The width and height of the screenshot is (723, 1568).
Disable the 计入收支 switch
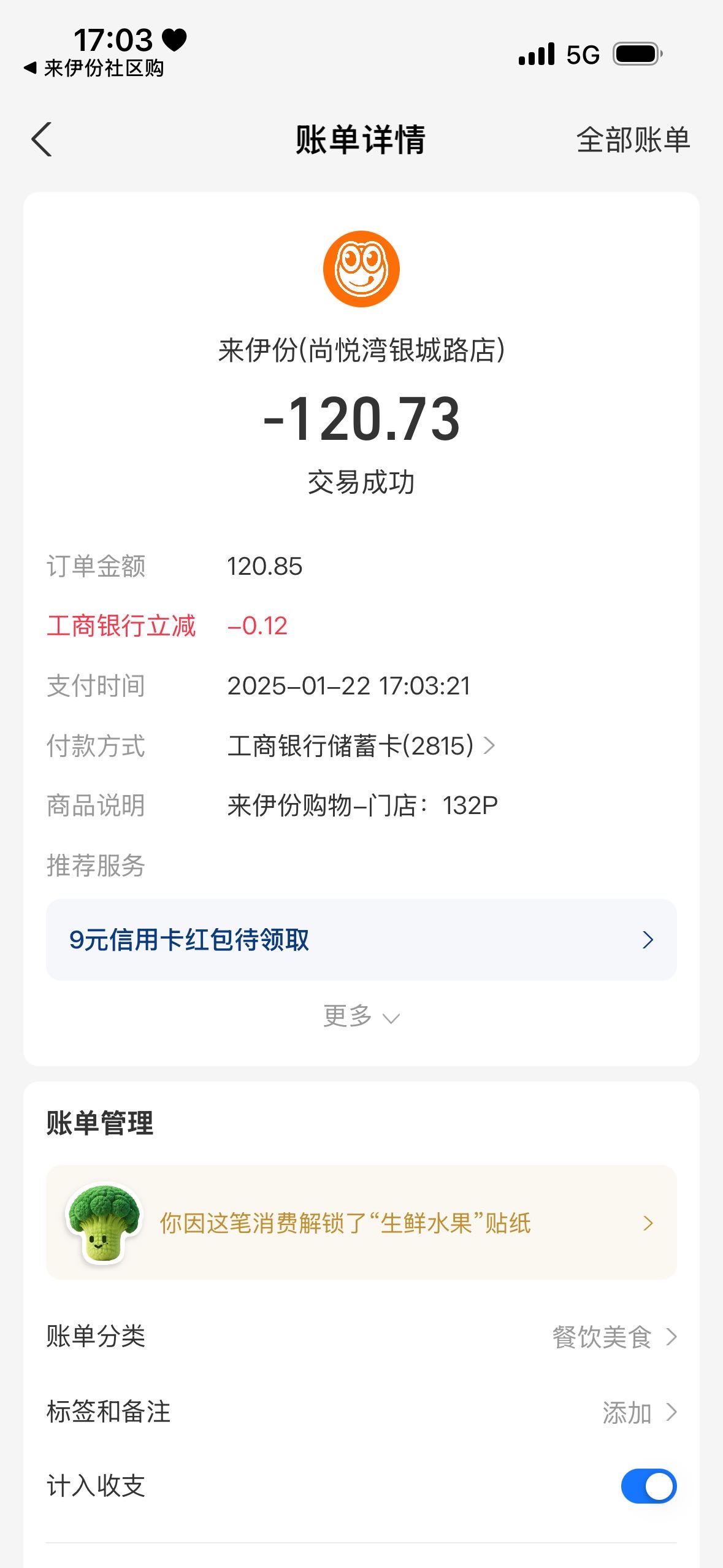tap(648, 1486)
